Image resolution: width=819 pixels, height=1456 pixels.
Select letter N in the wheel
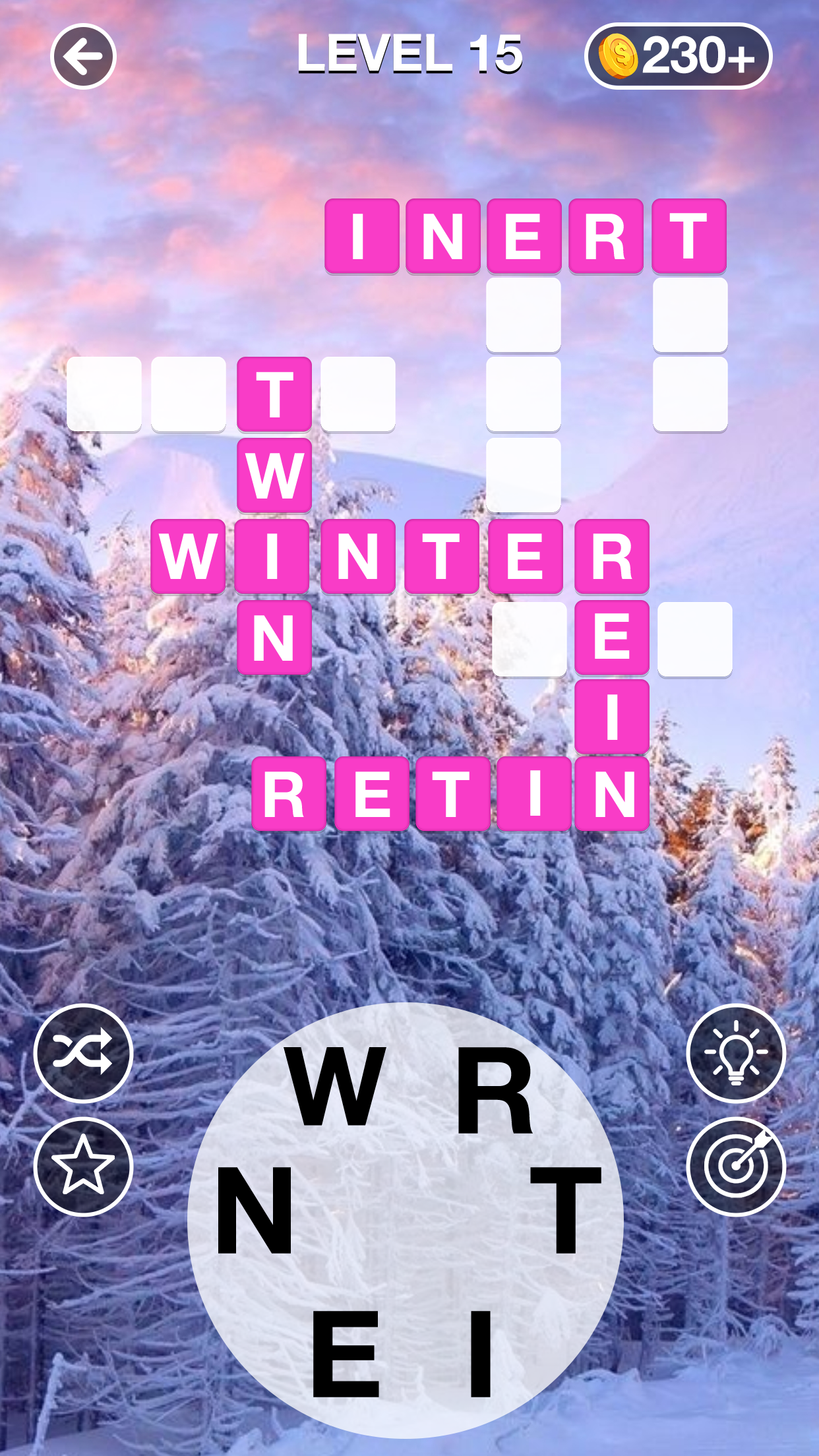click(255, 1209)
